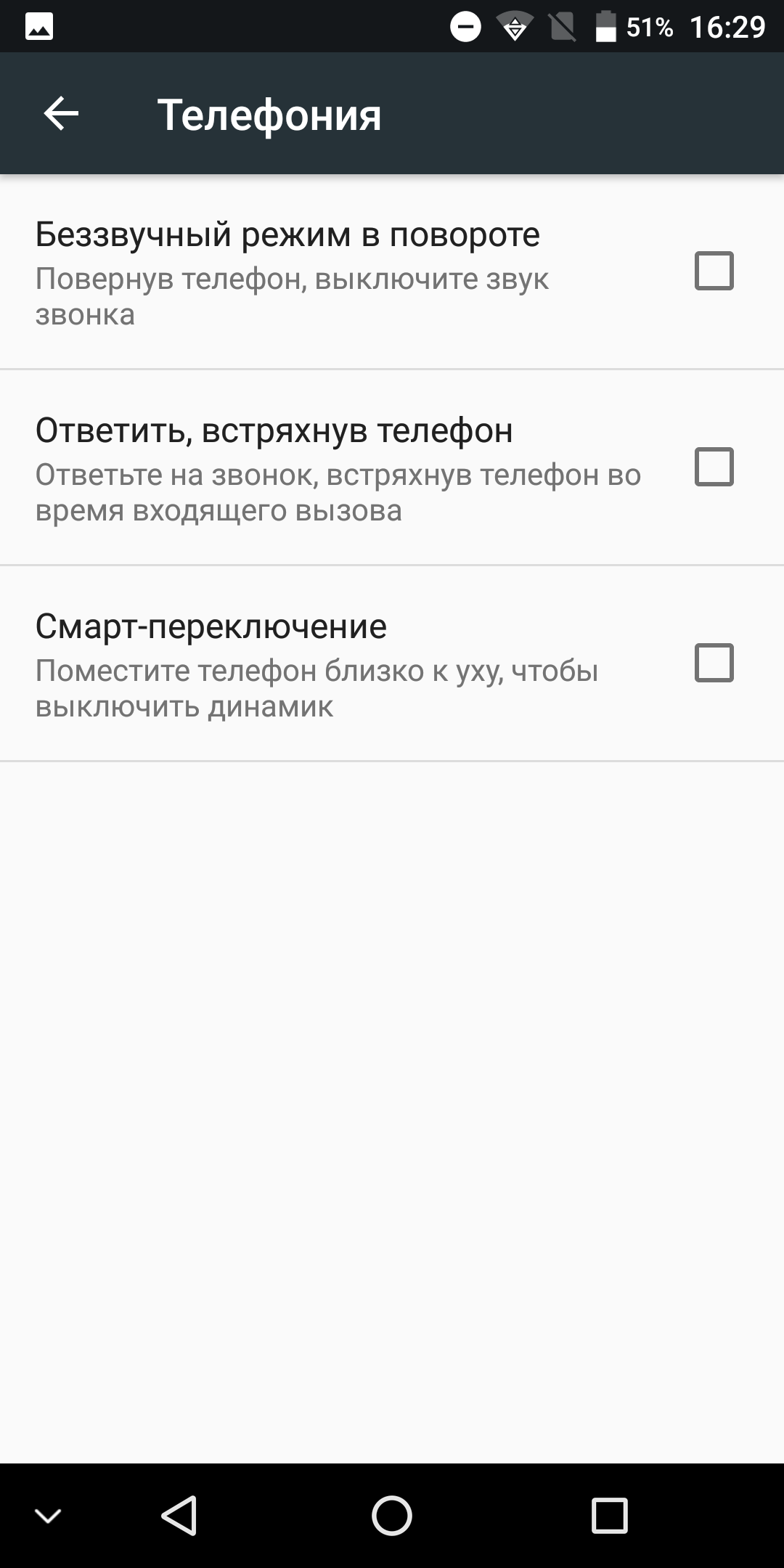This screenshot has width=784, height=1568.
Task: Tap the system home button
Action: click(x=392, y=1516)
